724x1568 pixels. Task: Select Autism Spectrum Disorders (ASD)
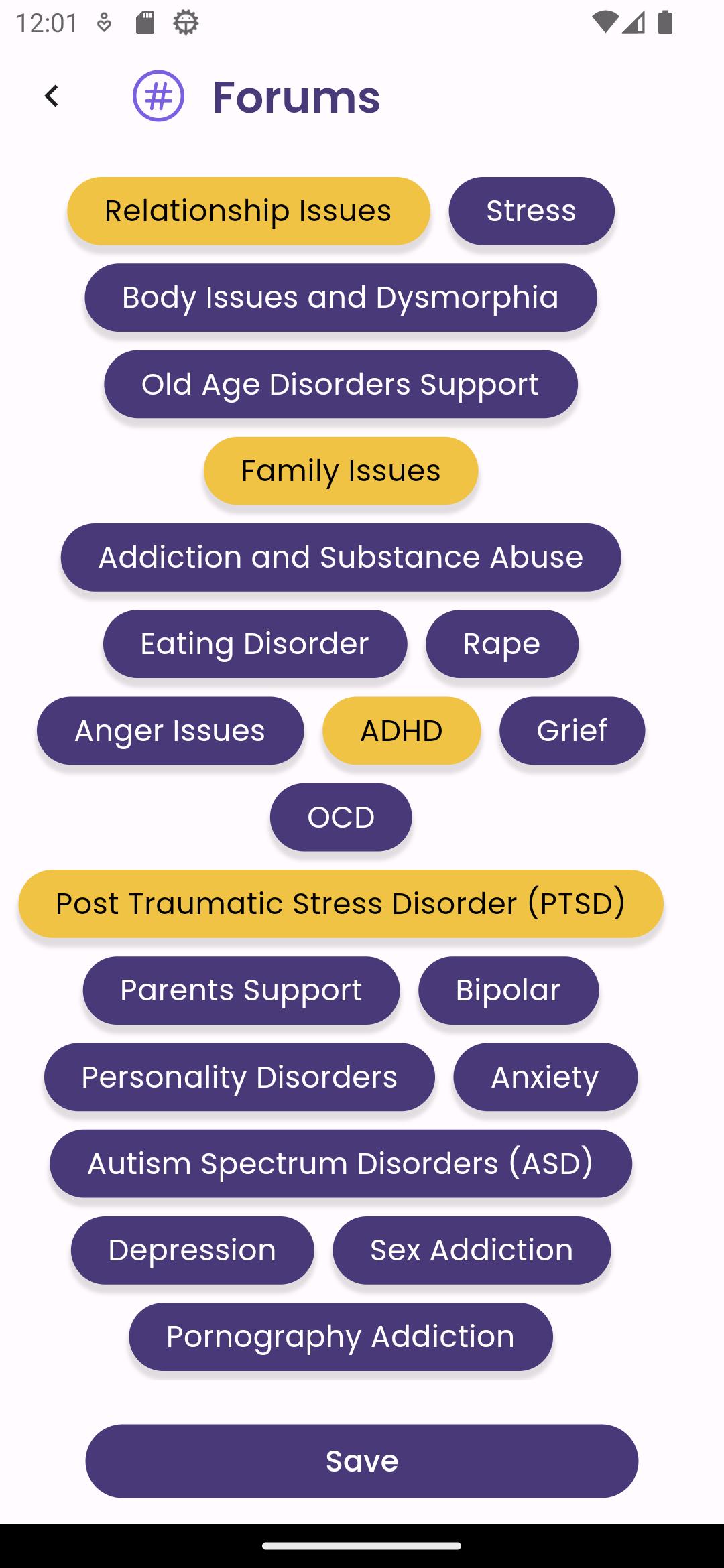pos(341,1163)
